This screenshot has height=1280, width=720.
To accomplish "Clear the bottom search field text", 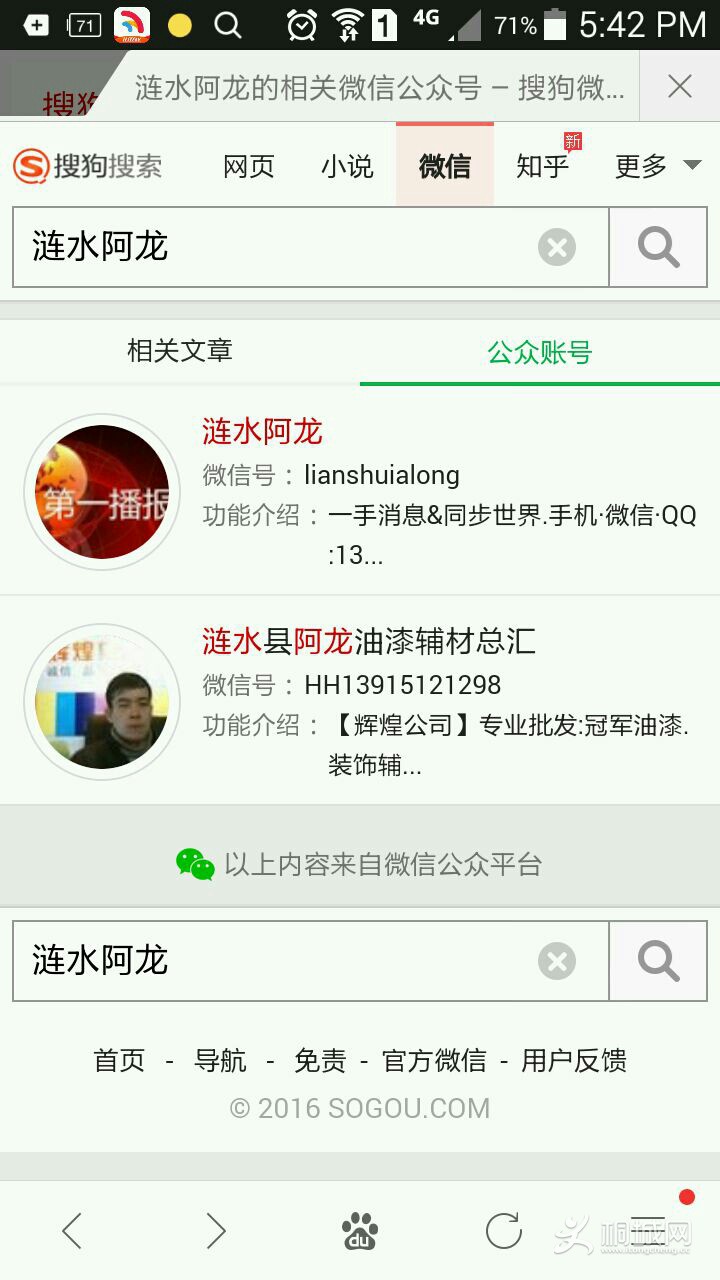I will (x=557, y=961).
